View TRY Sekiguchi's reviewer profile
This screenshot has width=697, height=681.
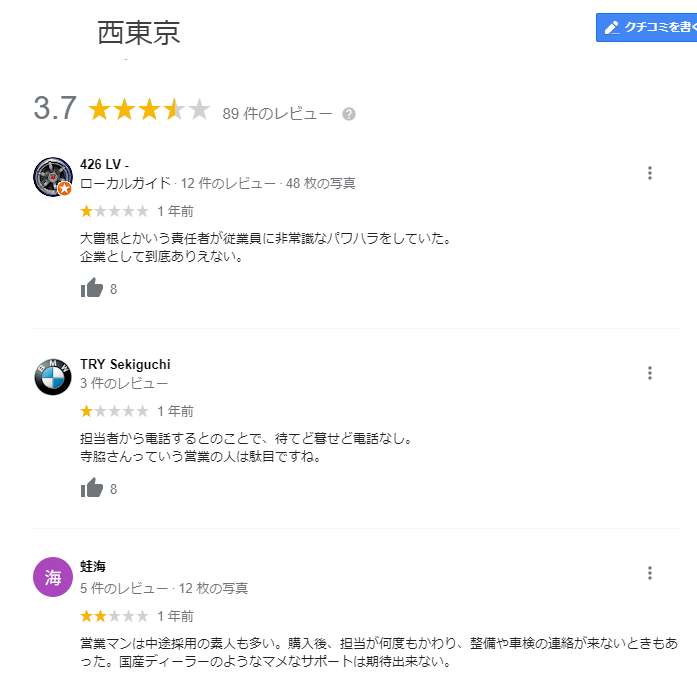[125, 365]
